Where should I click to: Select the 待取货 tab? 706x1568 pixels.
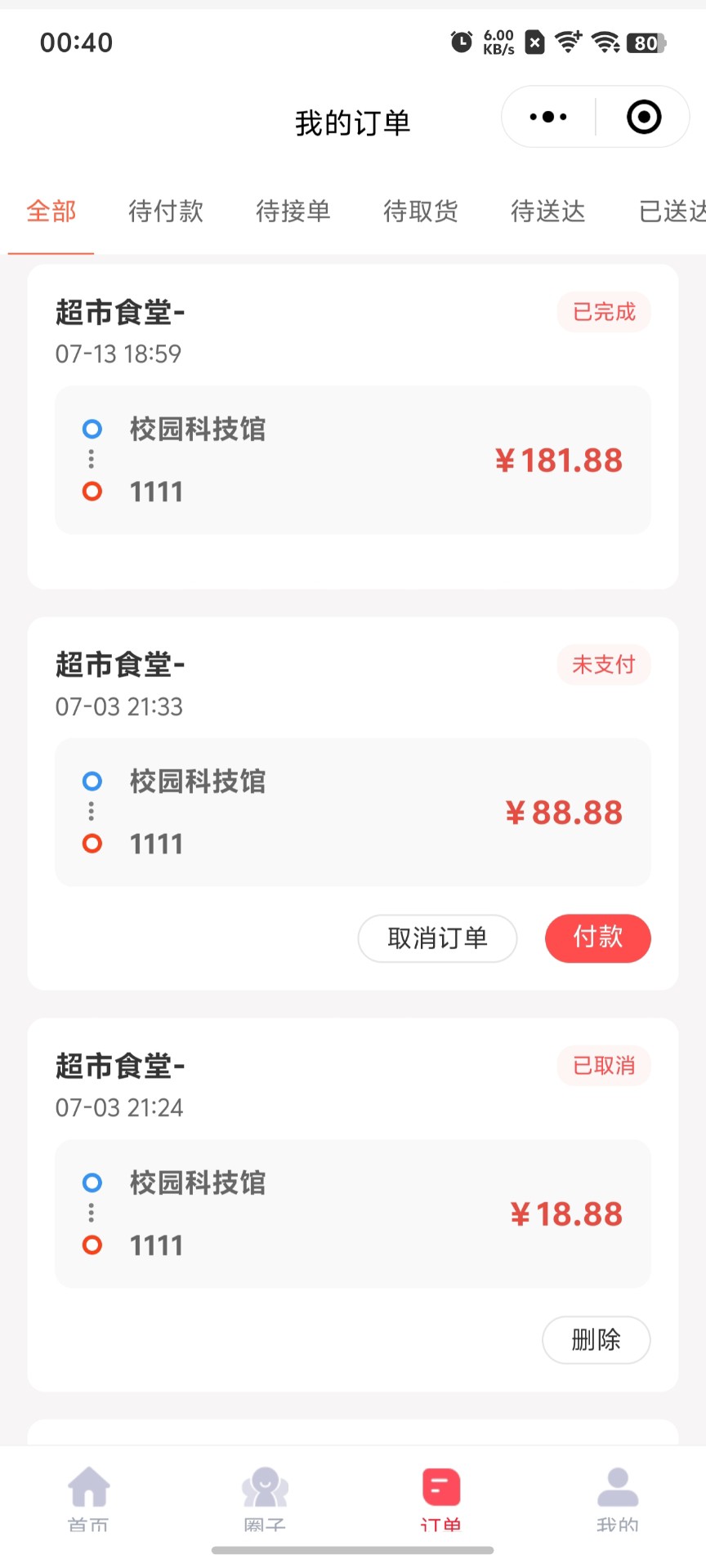[421, 212]
